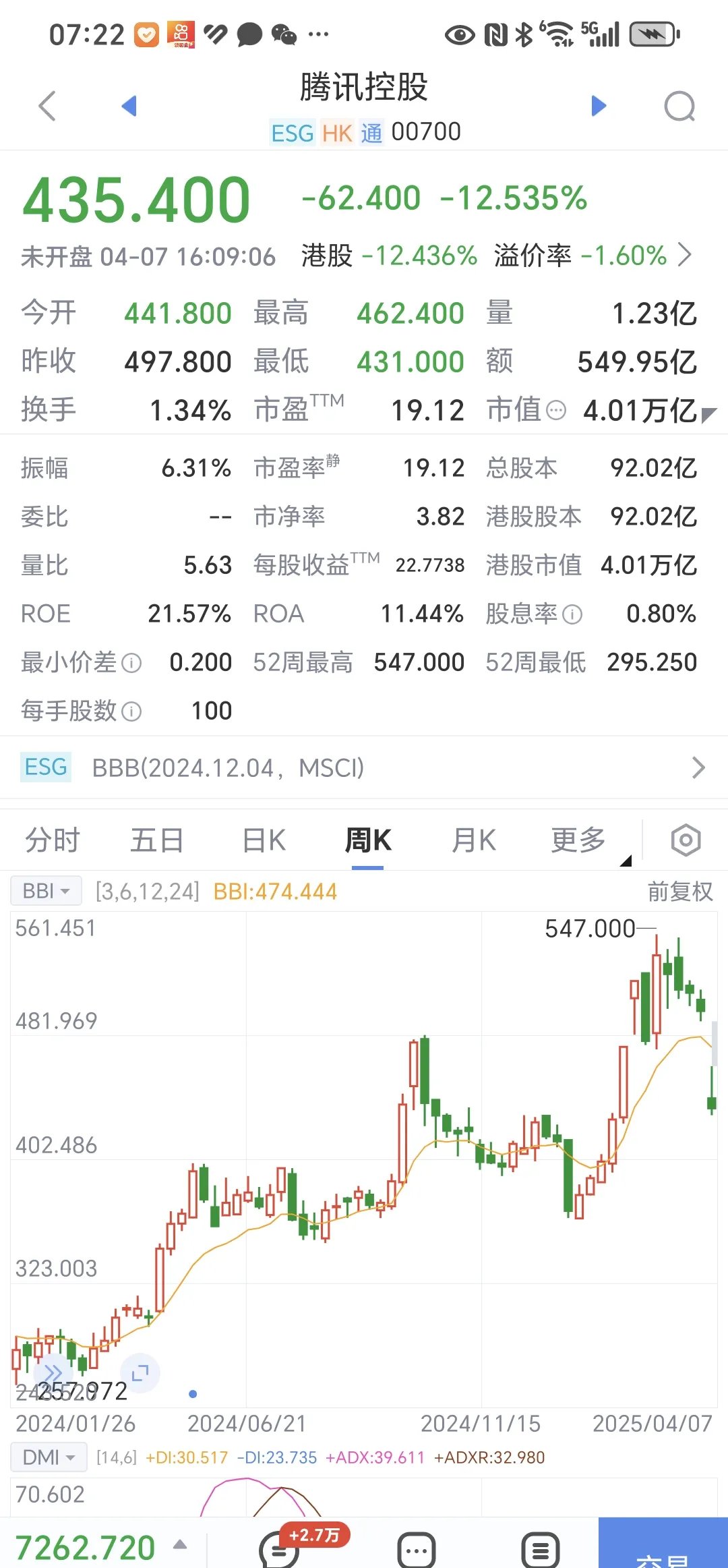
Task: Expand the ESG BBB MSCI rating row
Action: point(699,767)
